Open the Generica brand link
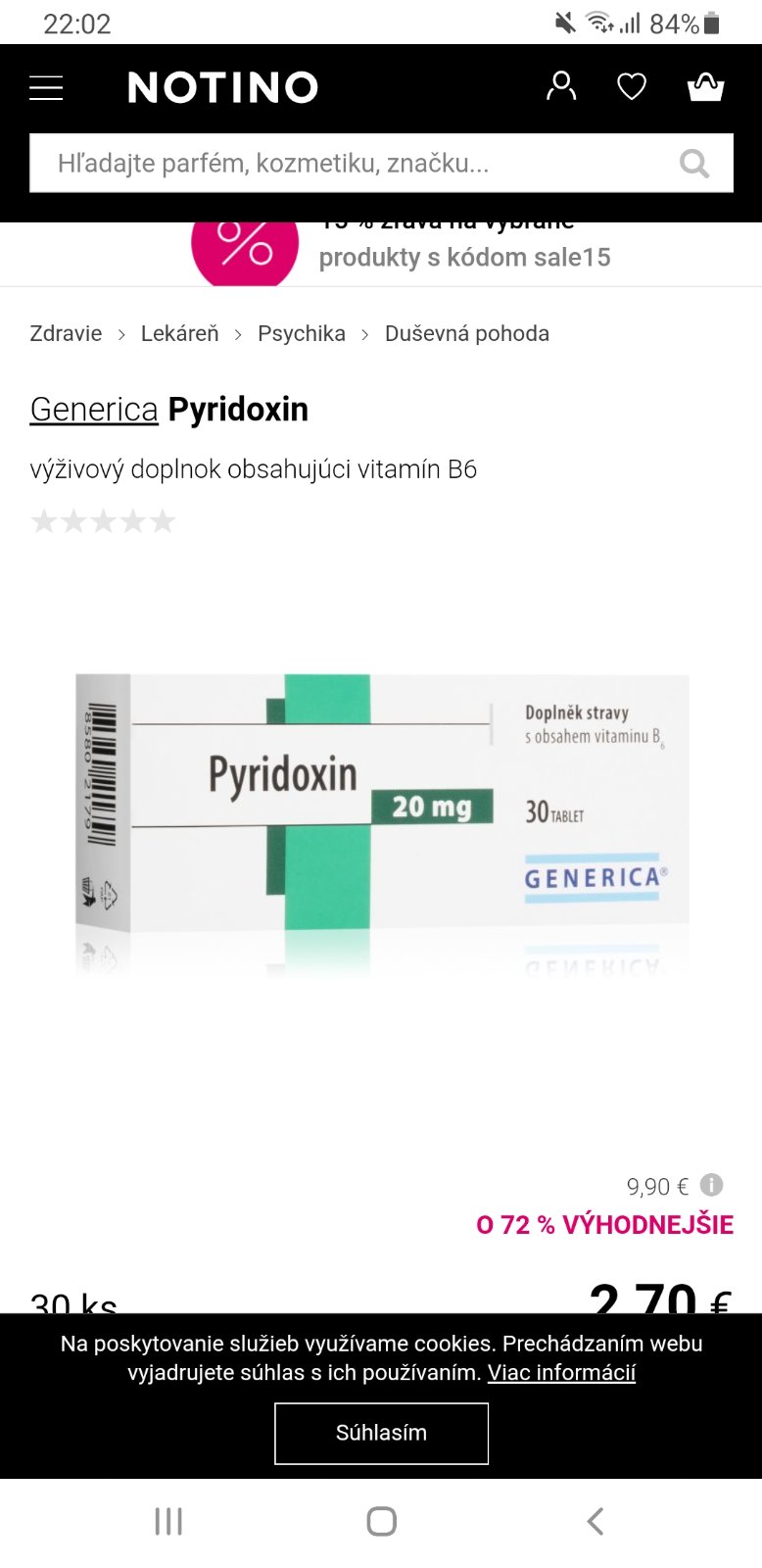This screenshot has height=1568, width=762. [94, 410]
